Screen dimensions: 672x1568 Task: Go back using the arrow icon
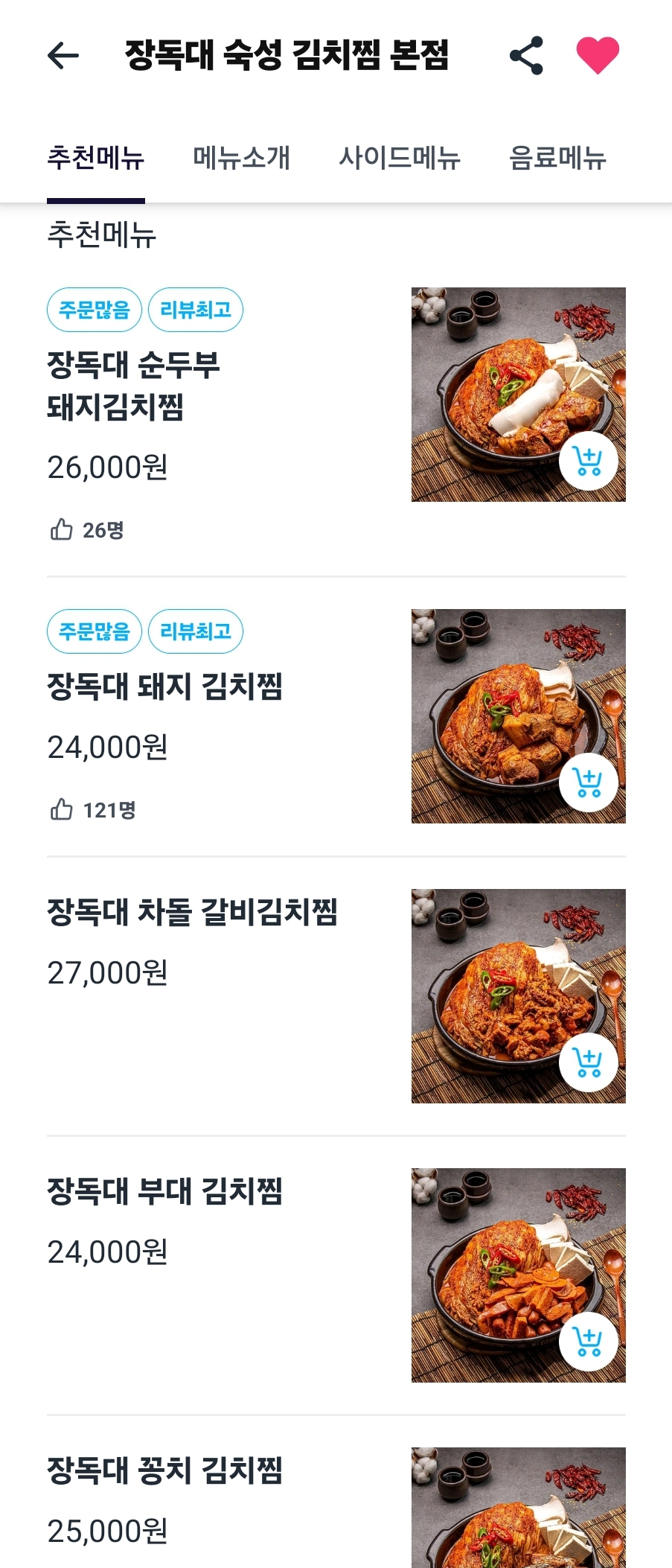click(63, 56)
